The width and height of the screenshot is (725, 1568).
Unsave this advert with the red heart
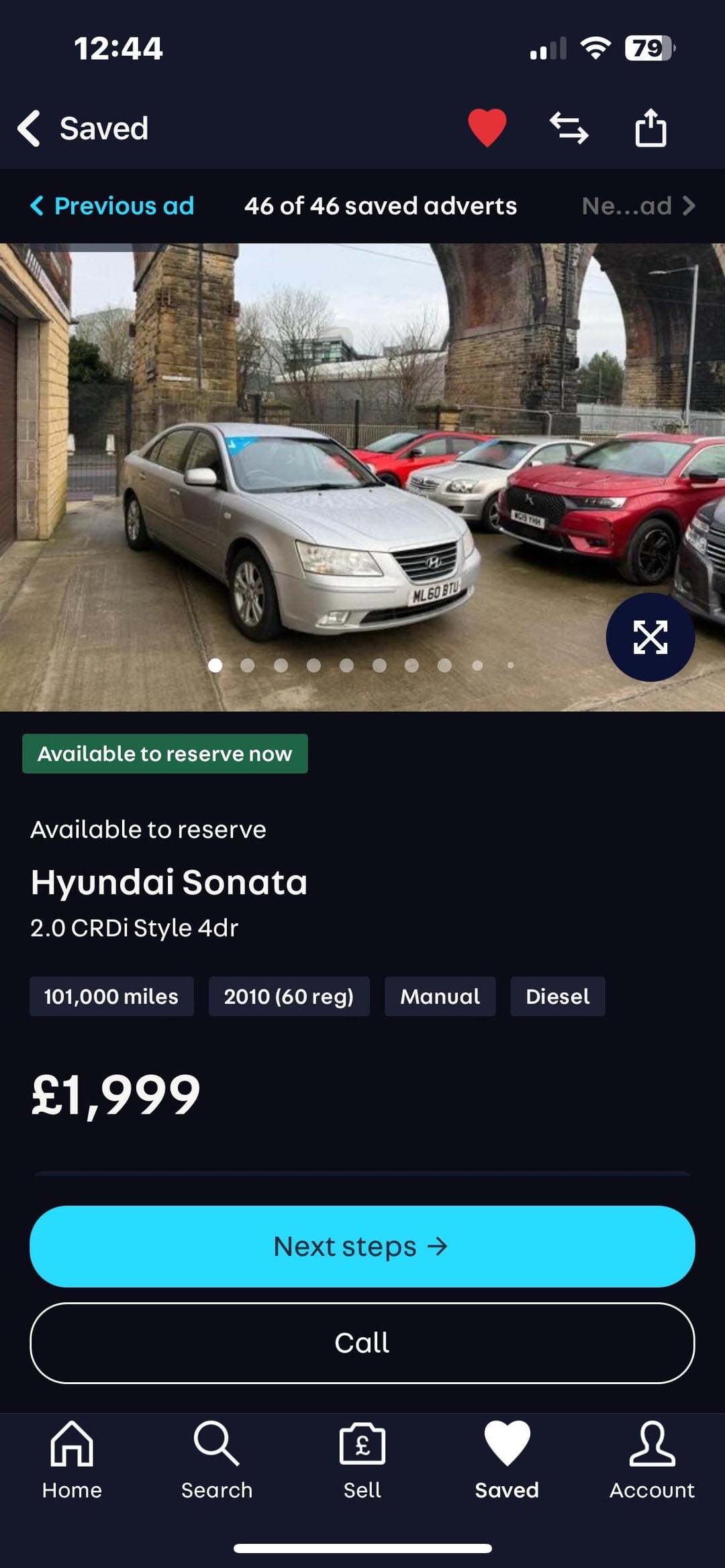click(487, 127)
